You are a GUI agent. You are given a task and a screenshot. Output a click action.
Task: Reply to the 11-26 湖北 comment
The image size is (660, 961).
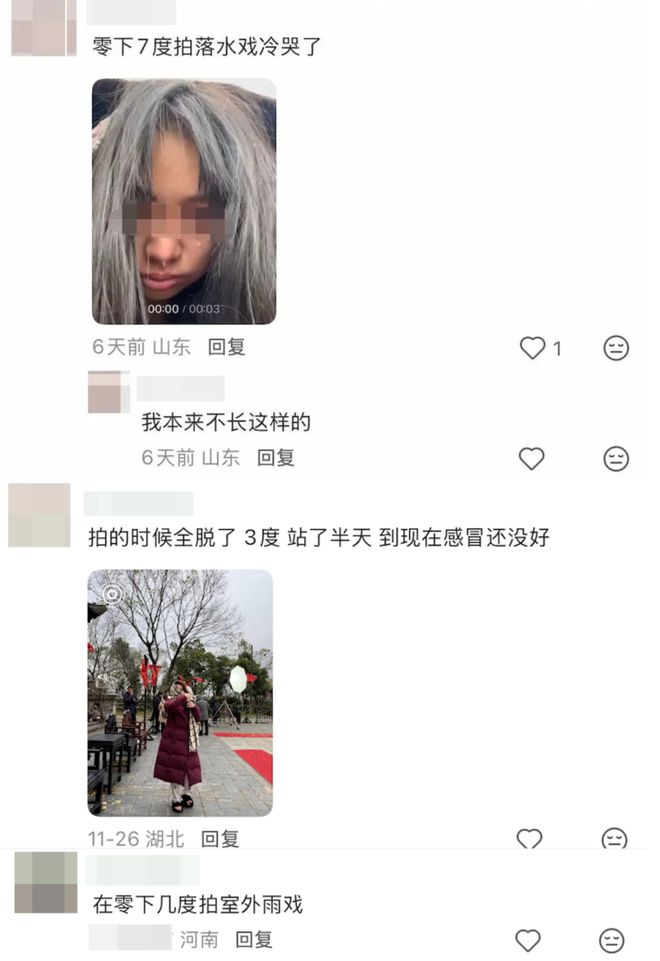point(220,839)
